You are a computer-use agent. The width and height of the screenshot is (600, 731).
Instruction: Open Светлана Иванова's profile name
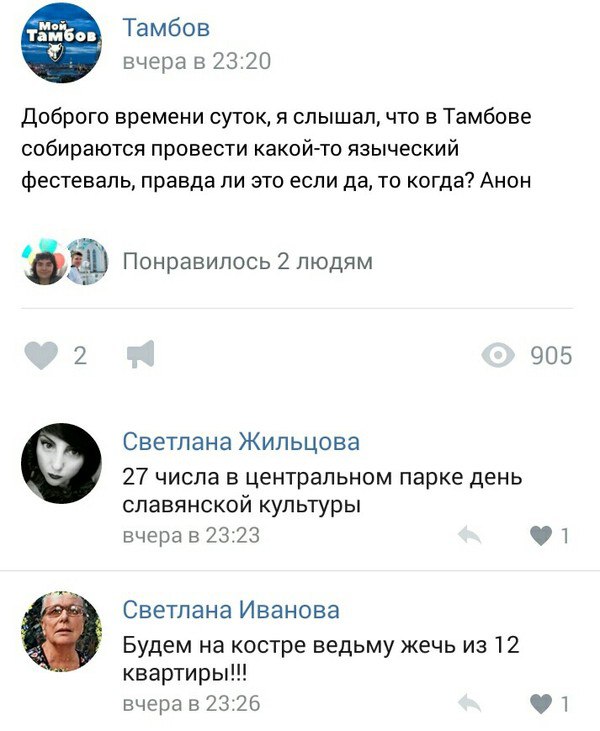[x=231, y=609]
